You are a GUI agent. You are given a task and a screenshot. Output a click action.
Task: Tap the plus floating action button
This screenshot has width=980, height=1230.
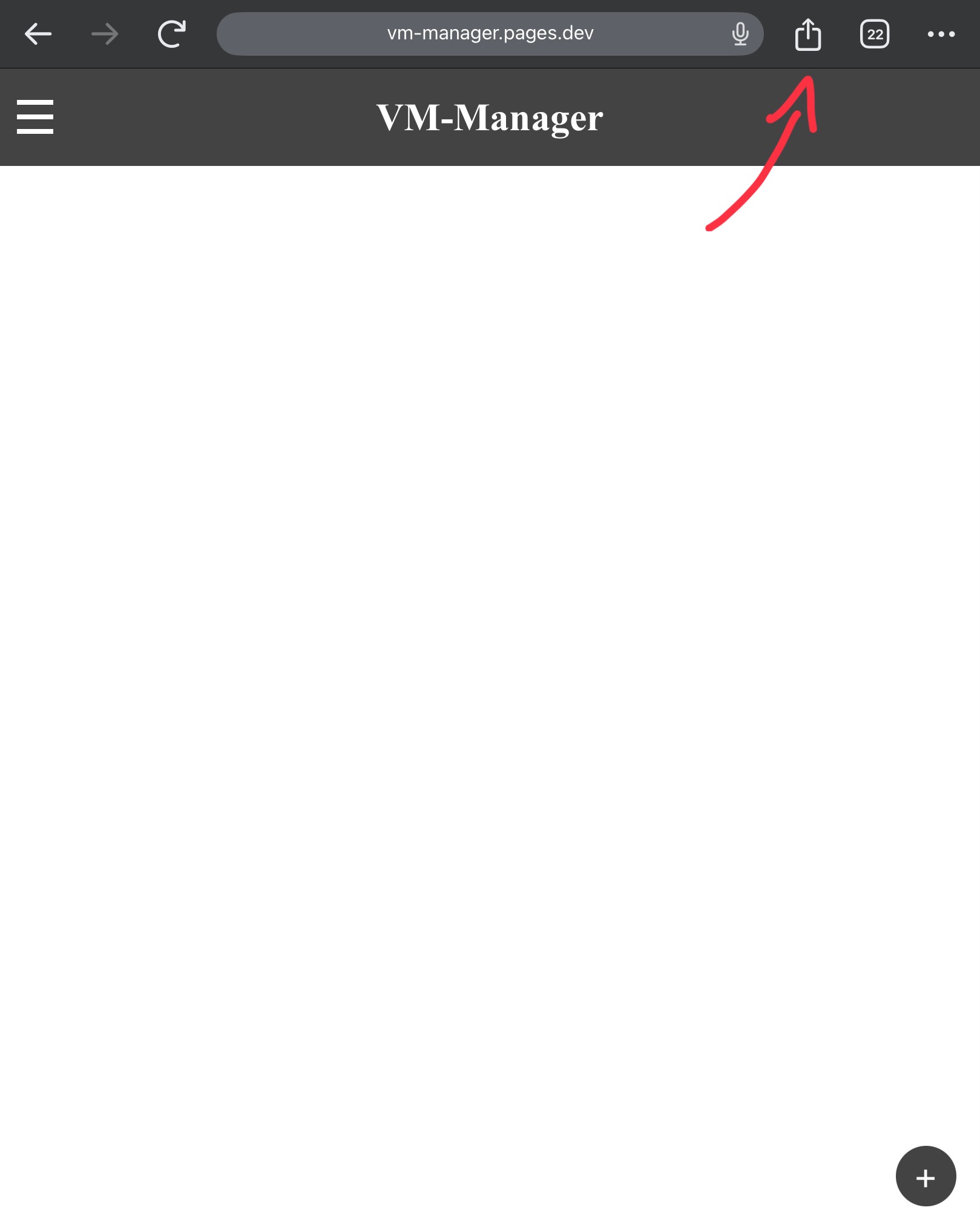[x=925, y=1176]
